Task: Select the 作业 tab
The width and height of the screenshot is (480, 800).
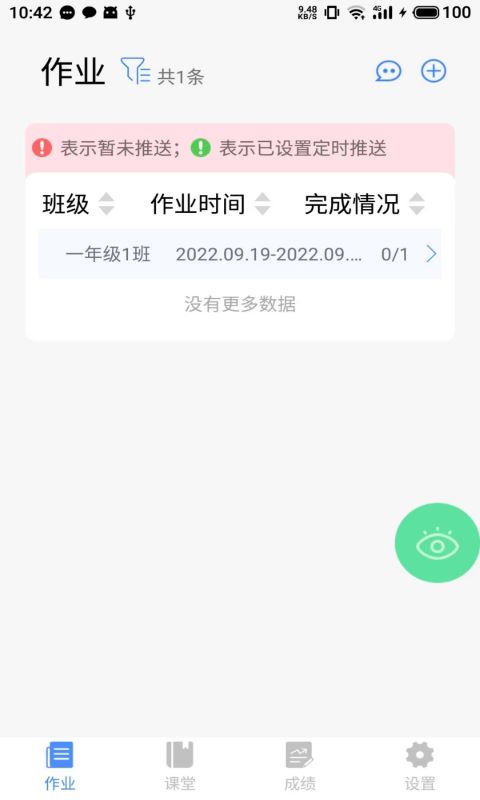Action: click(x=60, y=766)
